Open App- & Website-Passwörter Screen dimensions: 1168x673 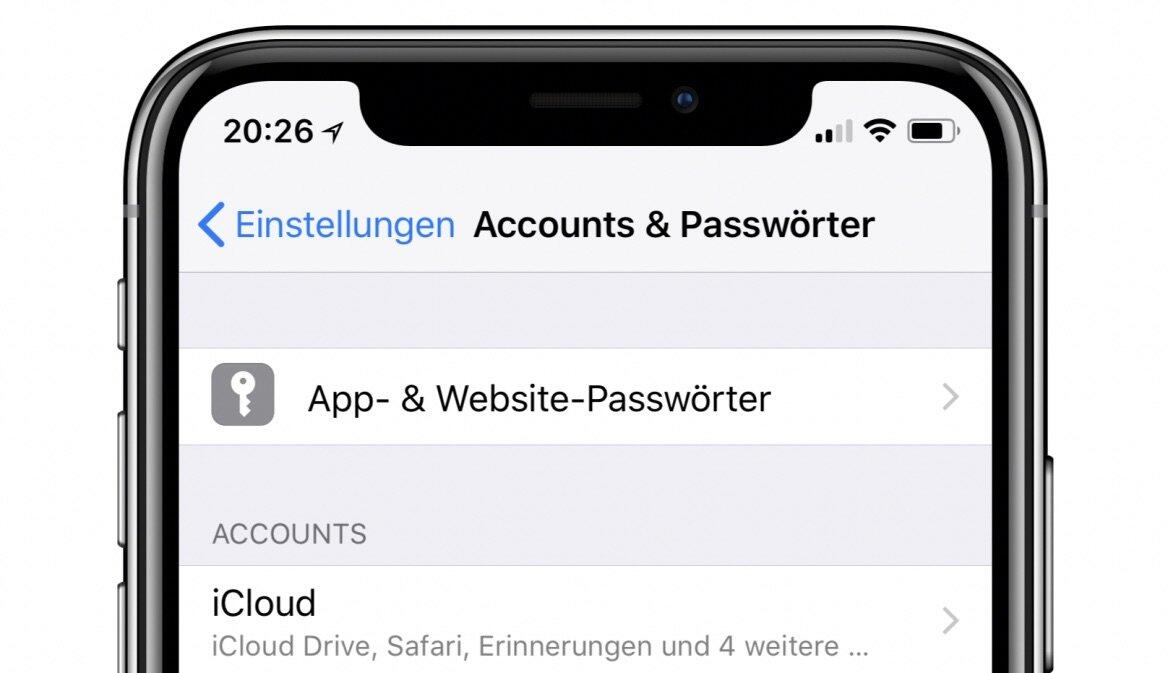pyautogui.click(x=538, y=398)
